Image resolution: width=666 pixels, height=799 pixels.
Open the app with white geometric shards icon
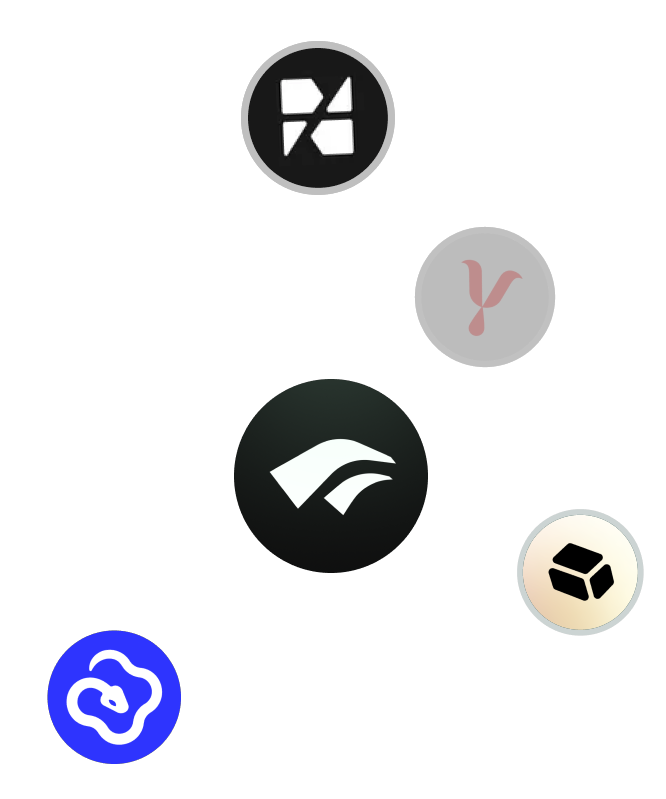click(x=318, y=118)
